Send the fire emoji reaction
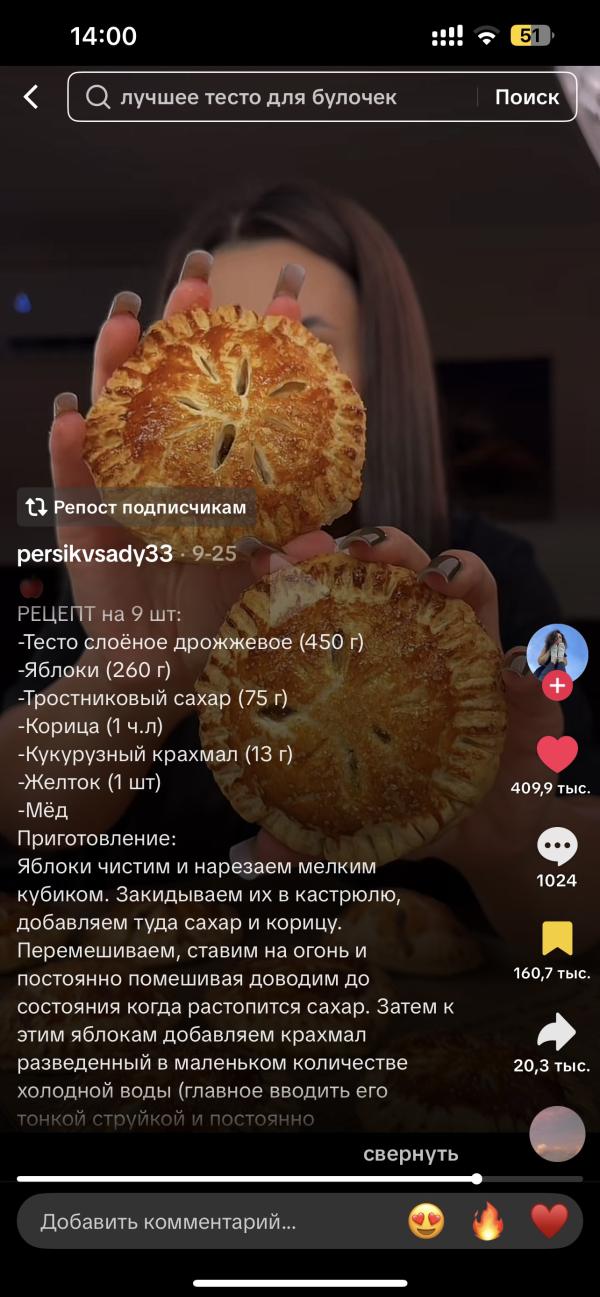The width and height of the screenshot is (600, 1297). 488,1221
